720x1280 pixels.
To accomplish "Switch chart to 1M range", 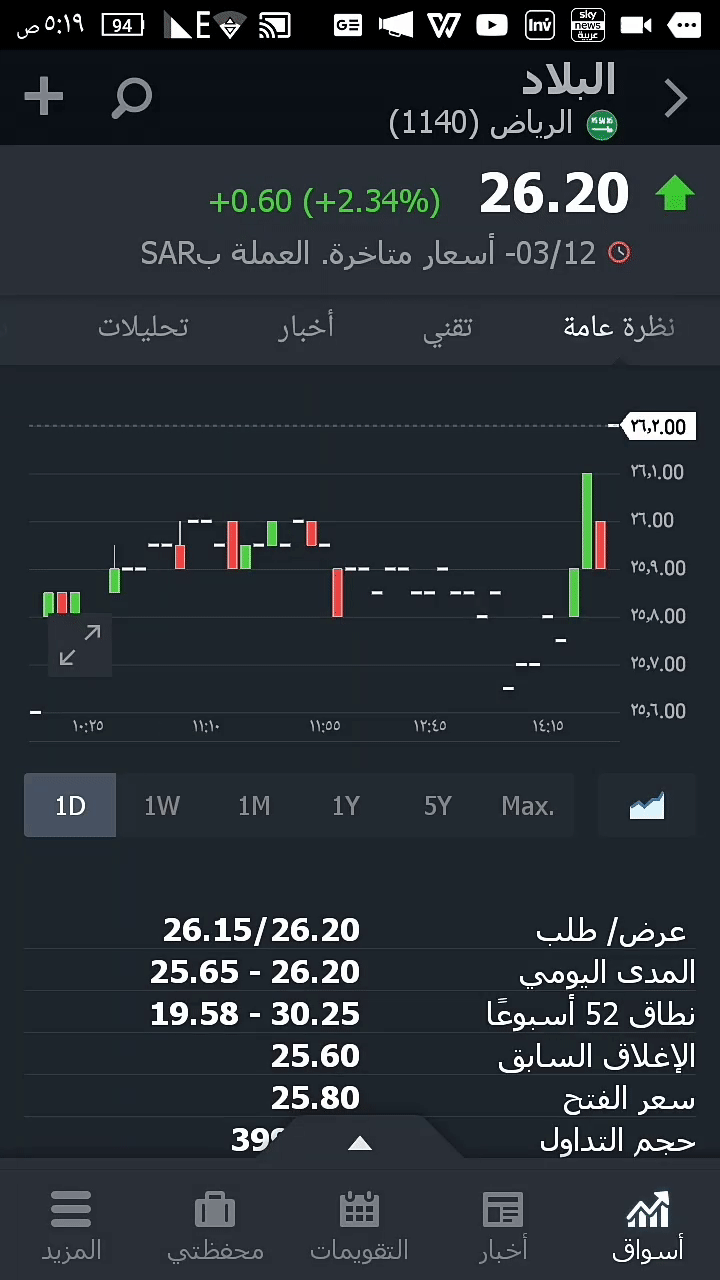I will click(x=254, y=805).
